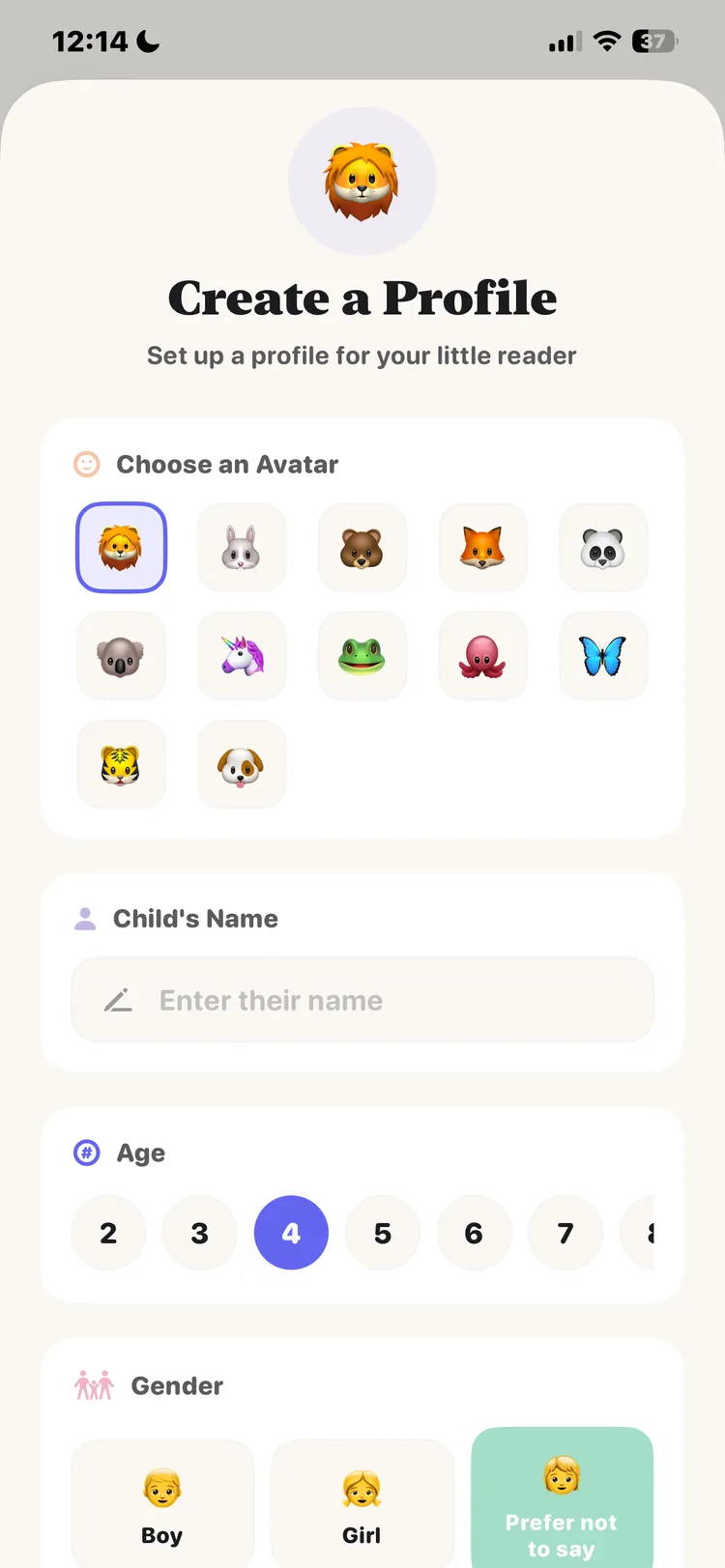
Task: Select the frog avatar
Action: (362, 656)
